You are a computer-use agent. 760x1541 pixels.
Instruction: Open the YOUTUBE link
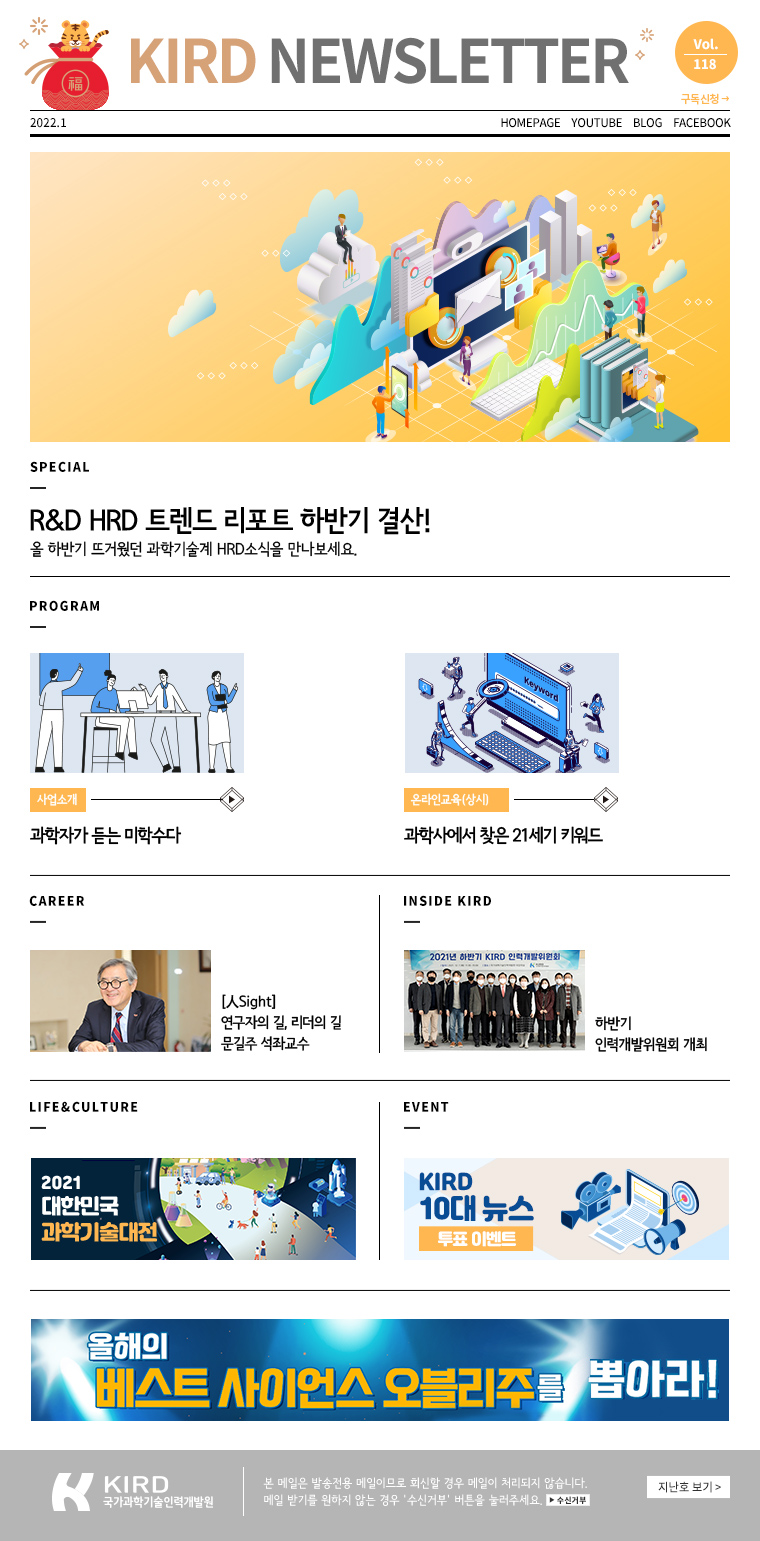click(596, 123)
